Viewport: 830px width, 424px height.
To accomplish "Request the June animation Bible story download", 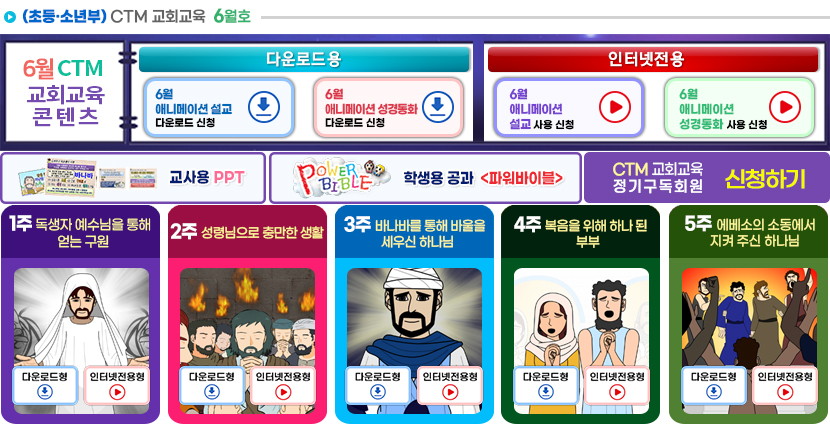I will pyautogui.click(x=387, y=106).
